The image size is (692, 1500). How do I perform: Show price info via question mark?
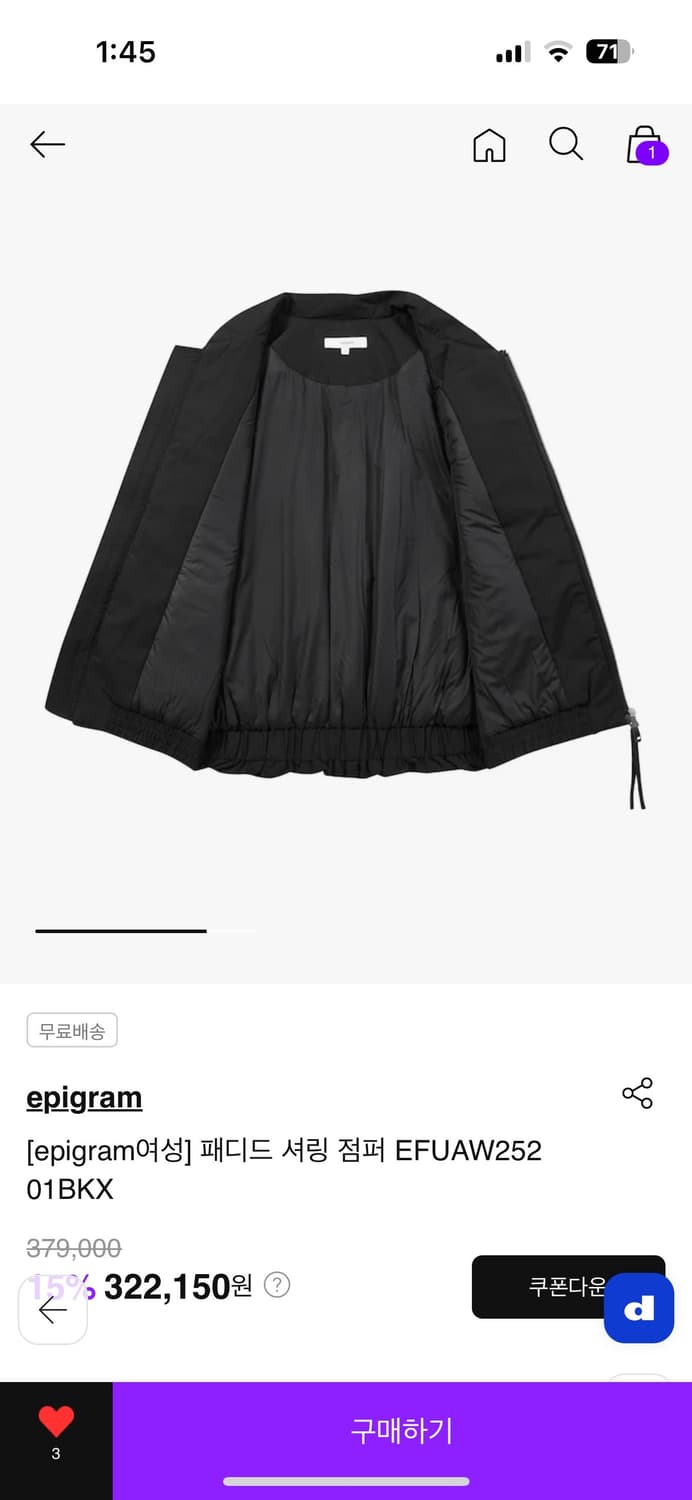click(277, 1285)
